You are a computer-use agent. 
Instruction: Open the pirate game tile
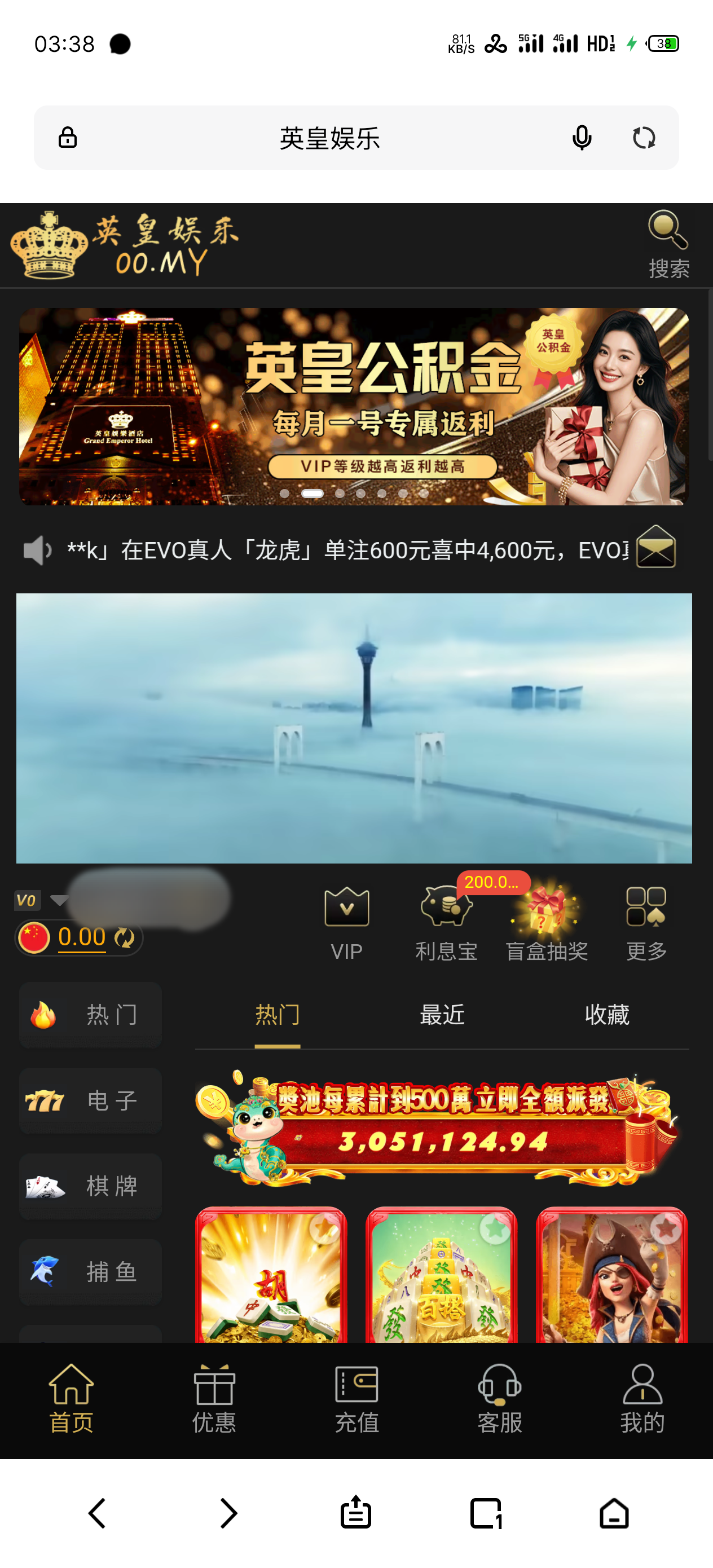pyautogui.click(x=611, y=1275)
